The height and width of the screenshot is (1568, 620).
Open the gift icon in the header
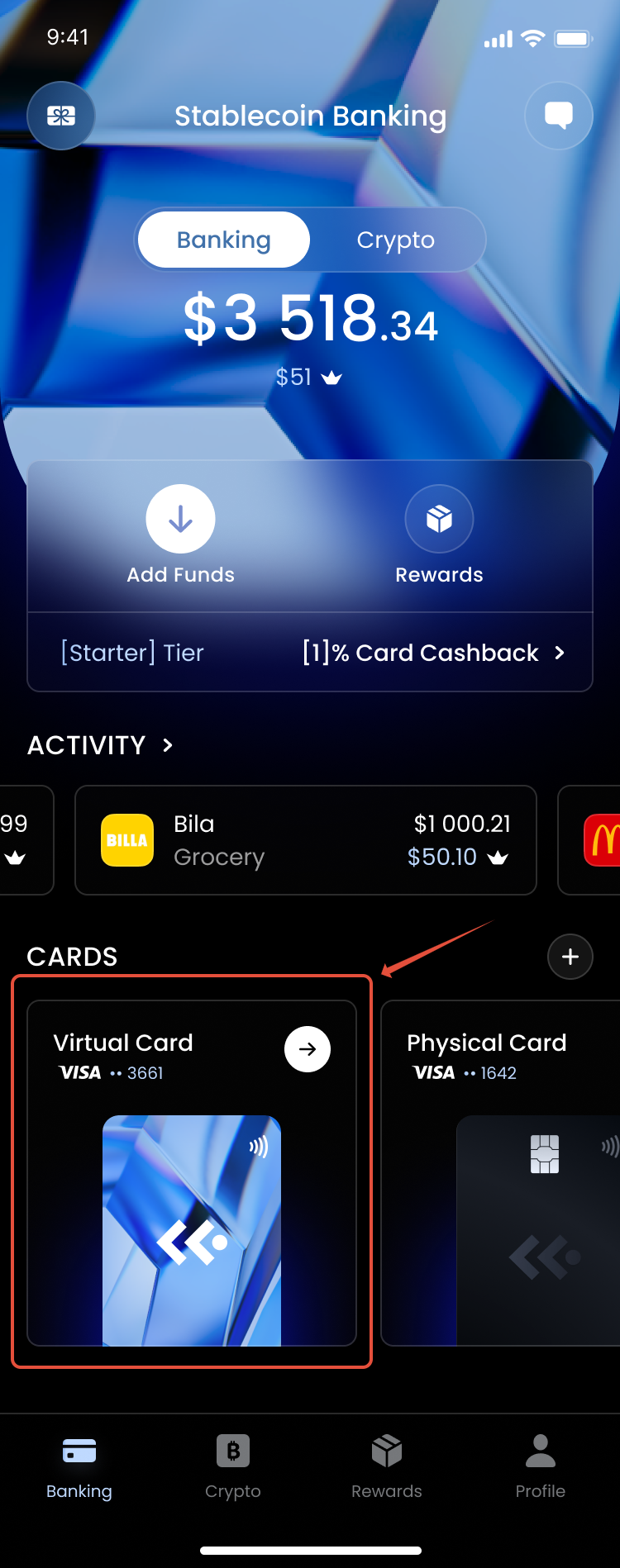click(x=61, y=116)
